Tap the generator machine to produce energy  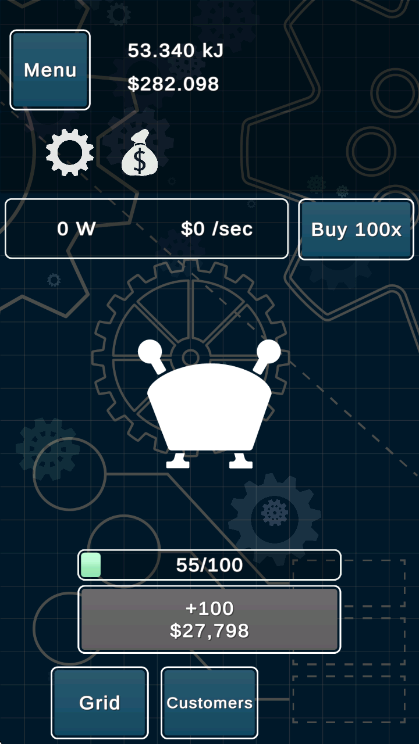(x=209, y=404)
